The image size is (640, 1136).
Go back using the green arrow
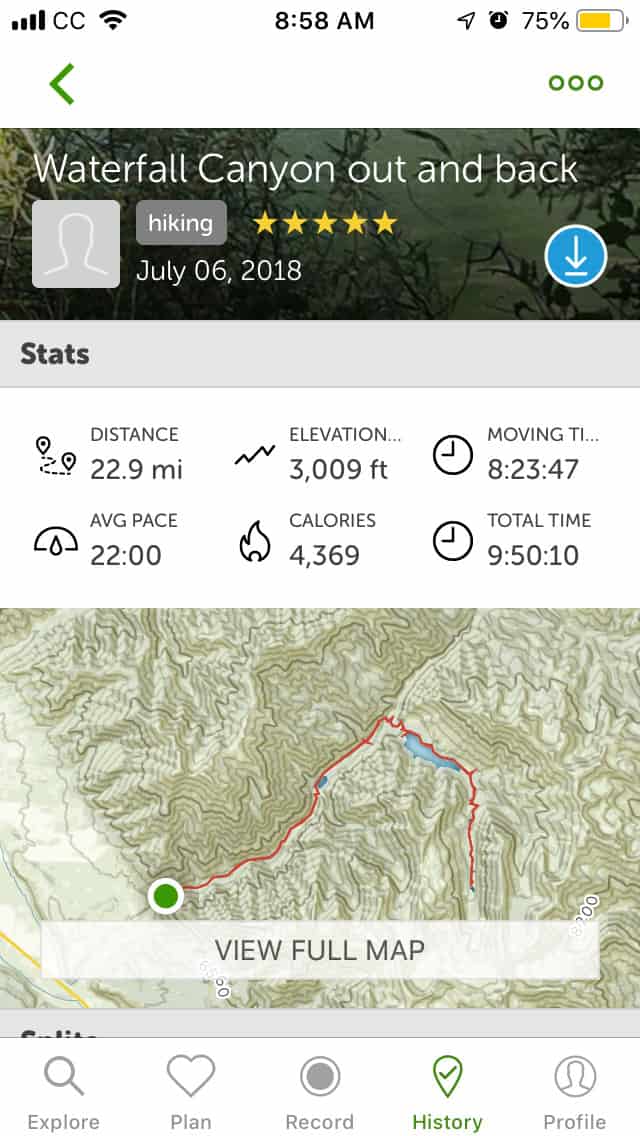tap(62, 84)
